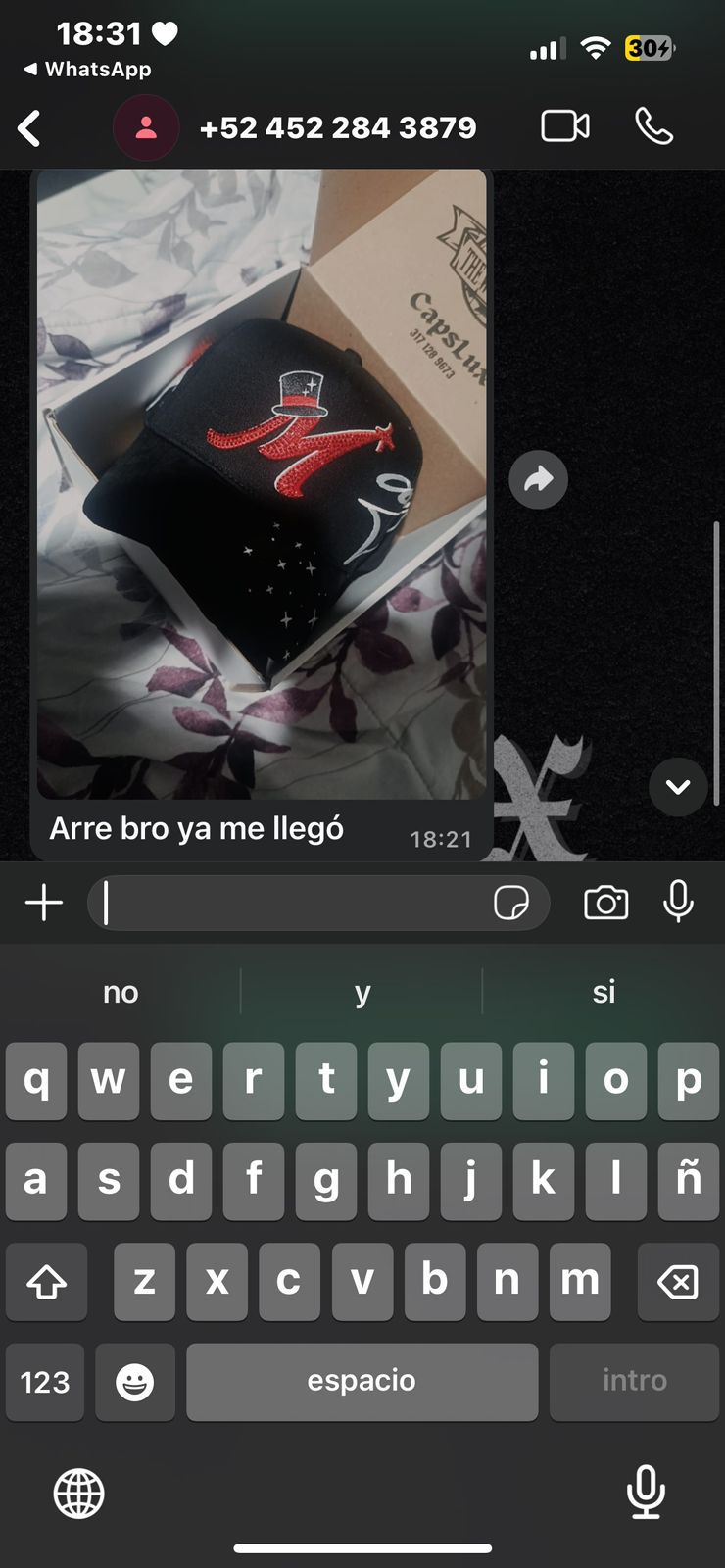Viewport: 725px width, 1568px height.
Task: Open the attachment plus menu
Action: pyautogui.click(x=44, y=903)
